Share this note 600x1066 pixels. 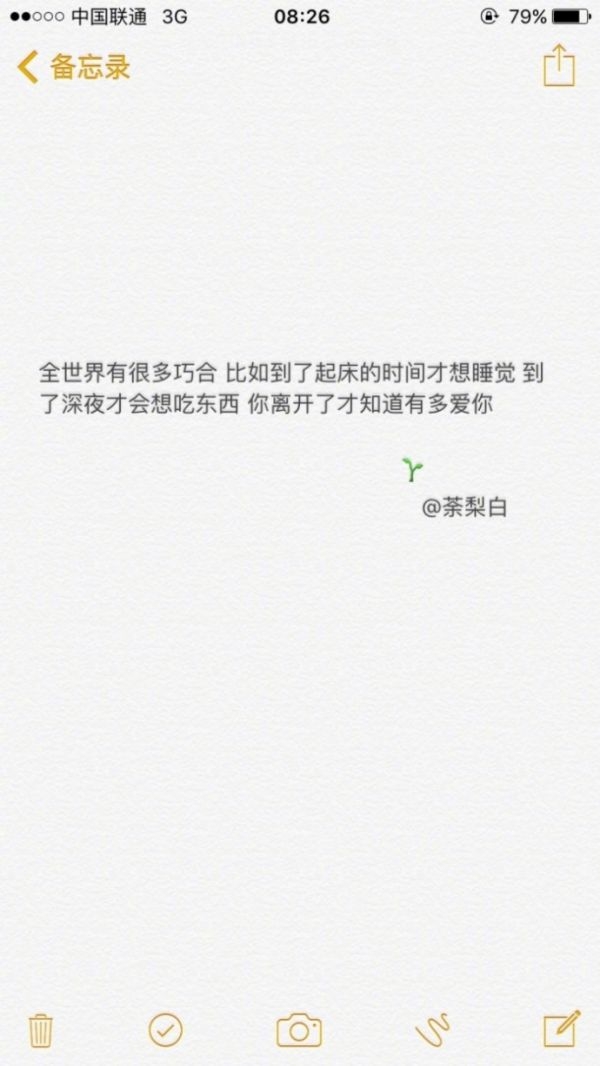559,65
